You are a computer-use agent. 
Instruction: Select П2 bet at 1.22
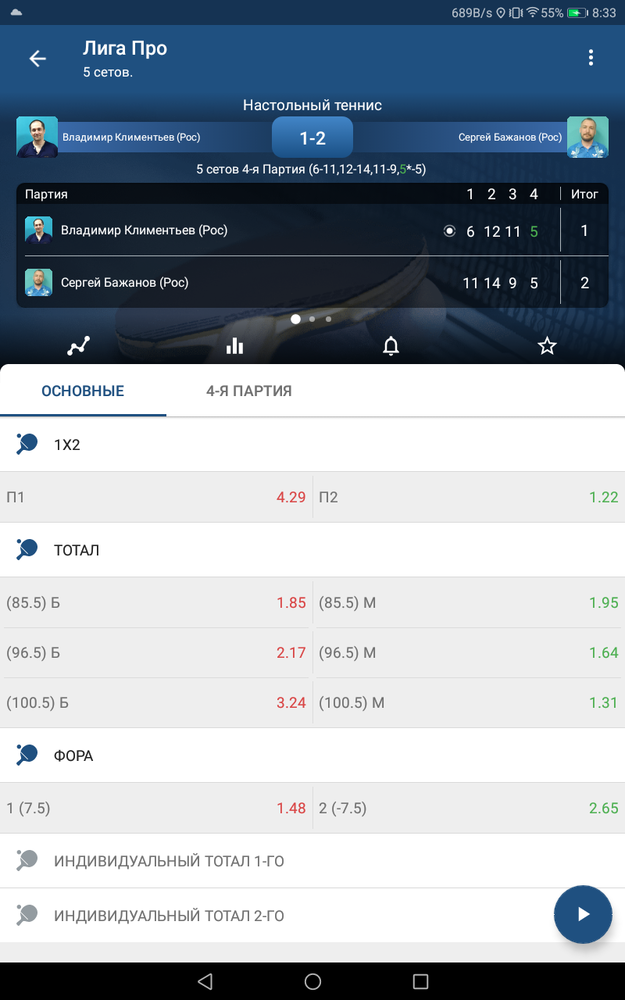(469, 497)
